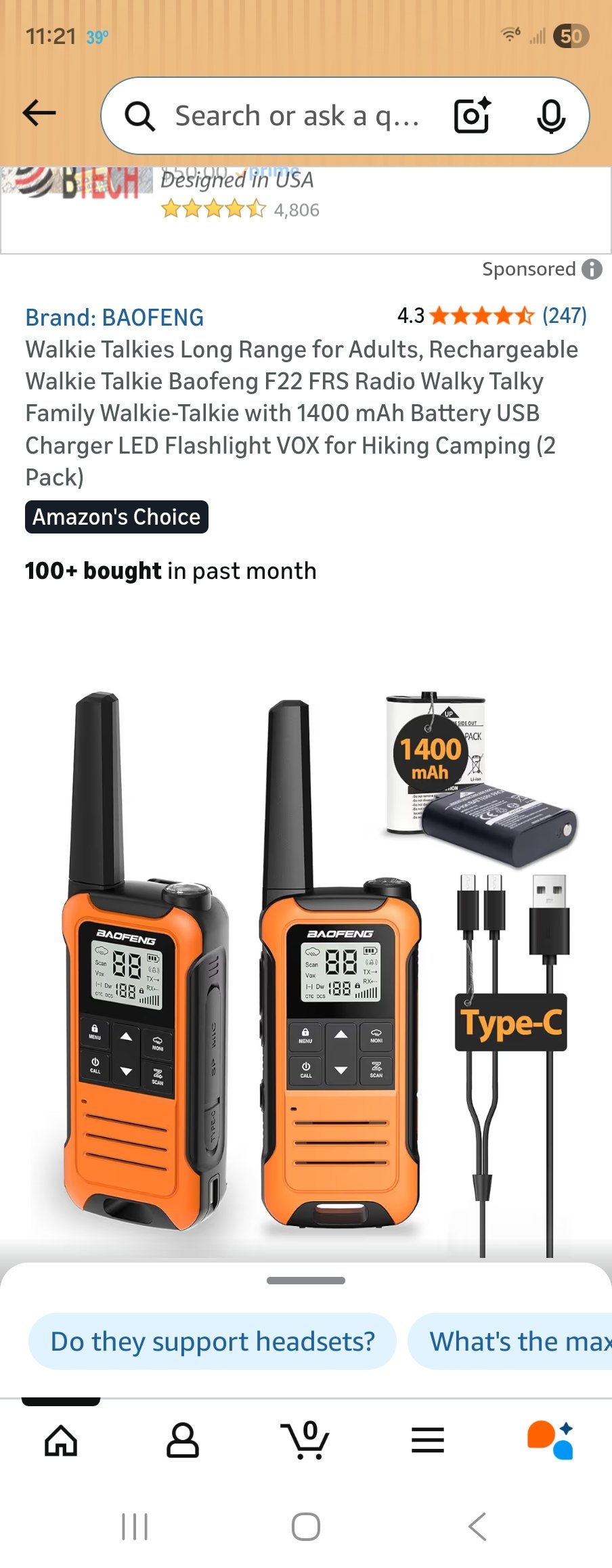This screenshot has width=612, height=1568.
Task: Ask "Do they support headsets?"
Action: 213,1341
